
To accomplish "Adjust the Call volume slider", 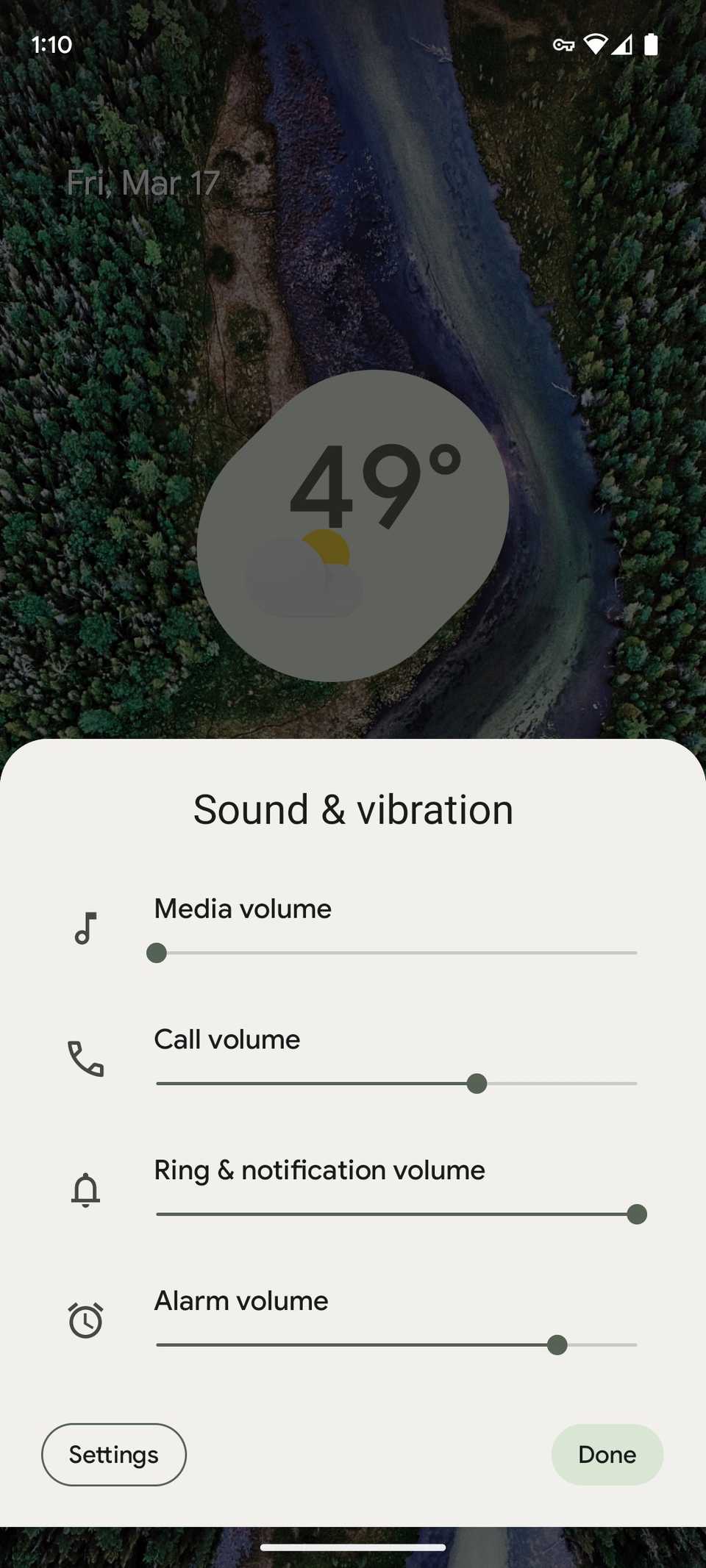I will [396, 1084].
